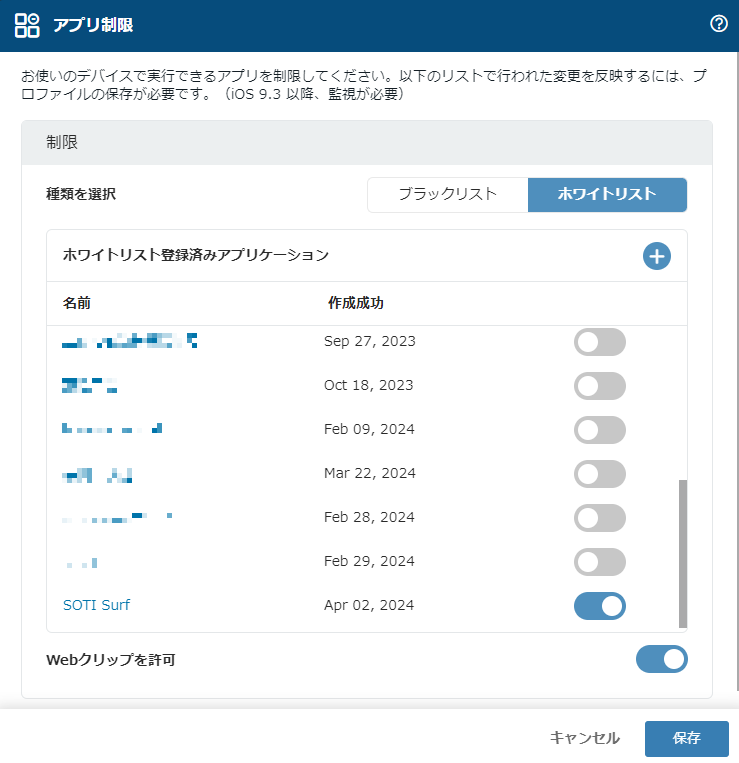739x763 pixels.
Task: Disable the SOTI Surf toggle
Action: point(600,606)
